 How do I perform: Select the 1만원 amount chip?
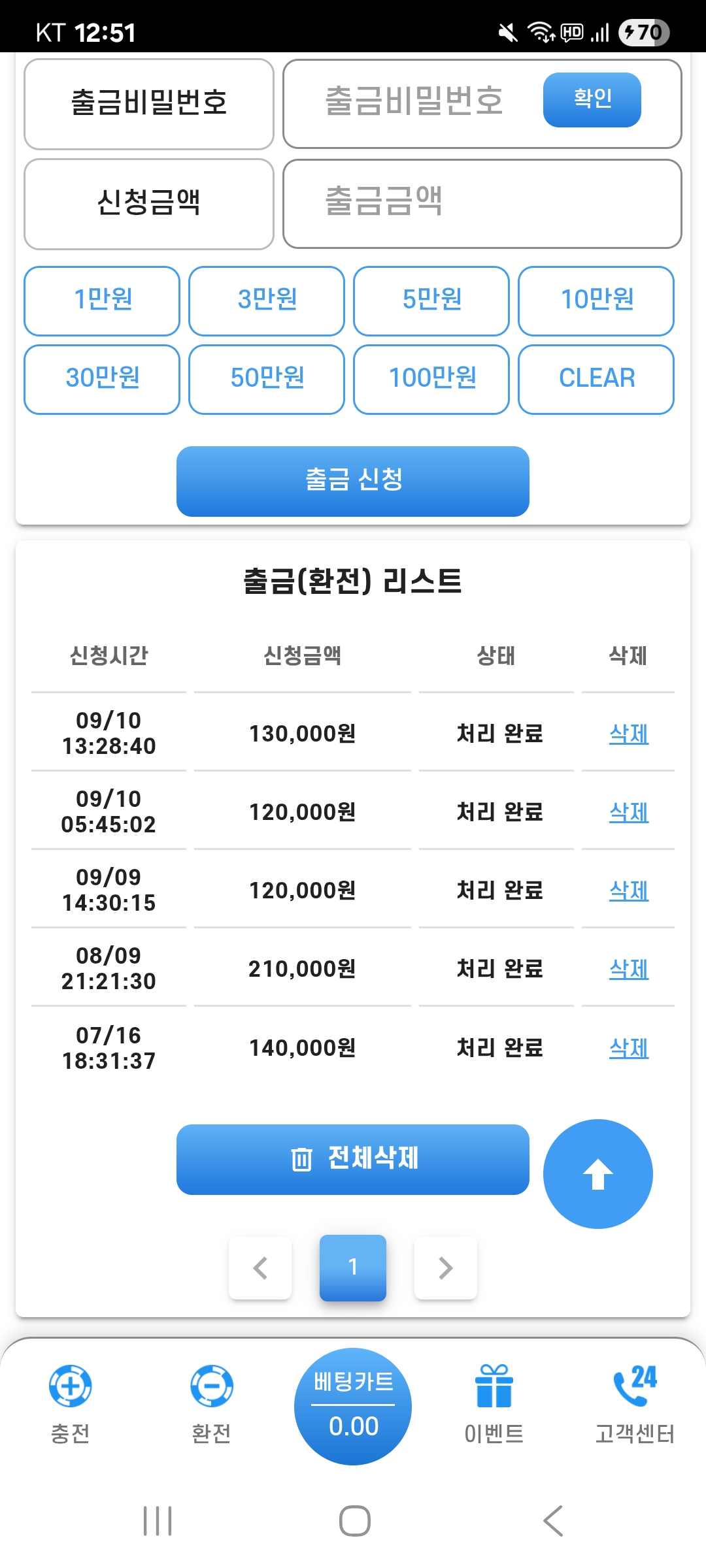[102, 301]
